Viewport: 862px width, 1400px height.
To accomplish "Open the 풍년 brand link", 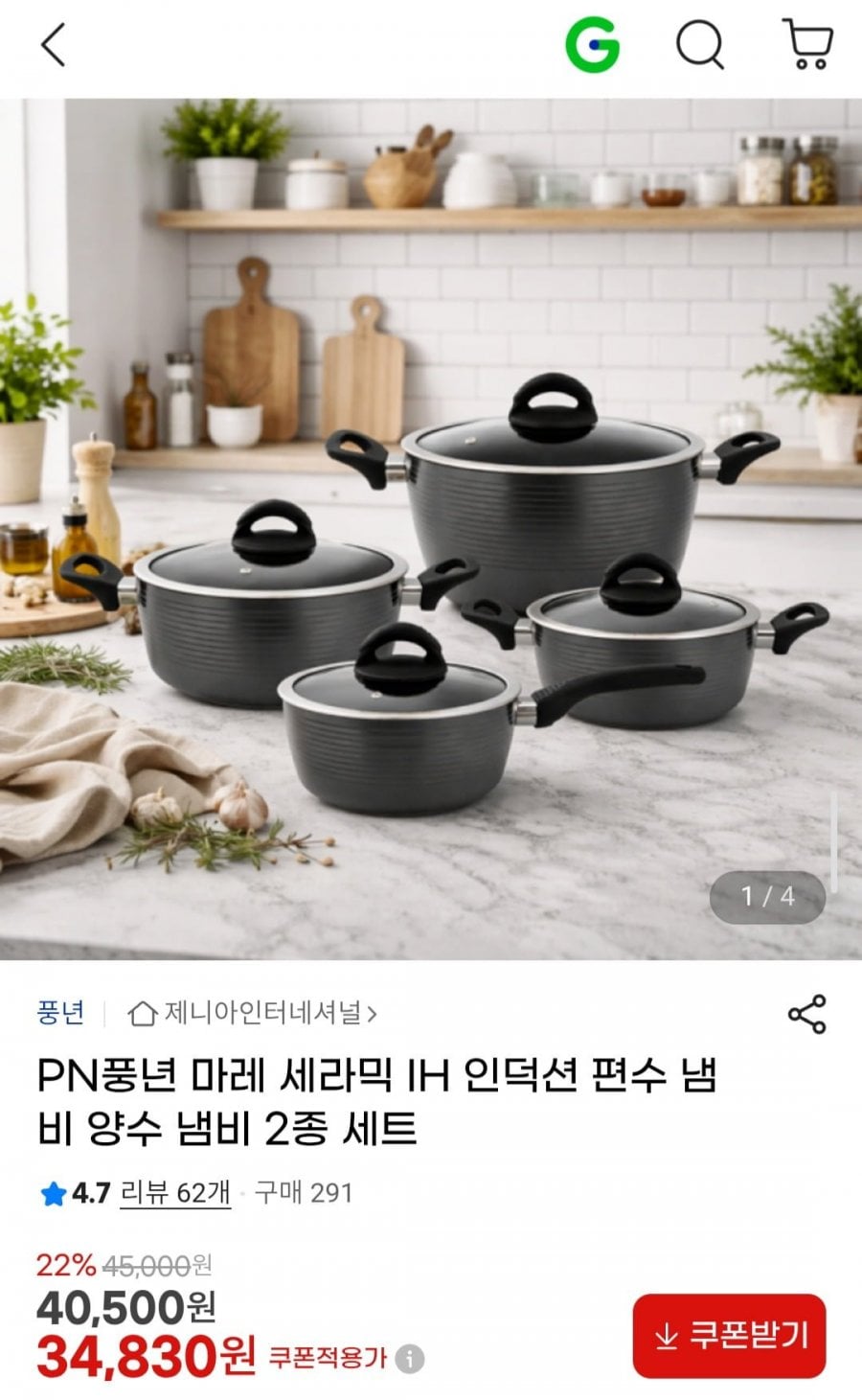I will 60,1012.
